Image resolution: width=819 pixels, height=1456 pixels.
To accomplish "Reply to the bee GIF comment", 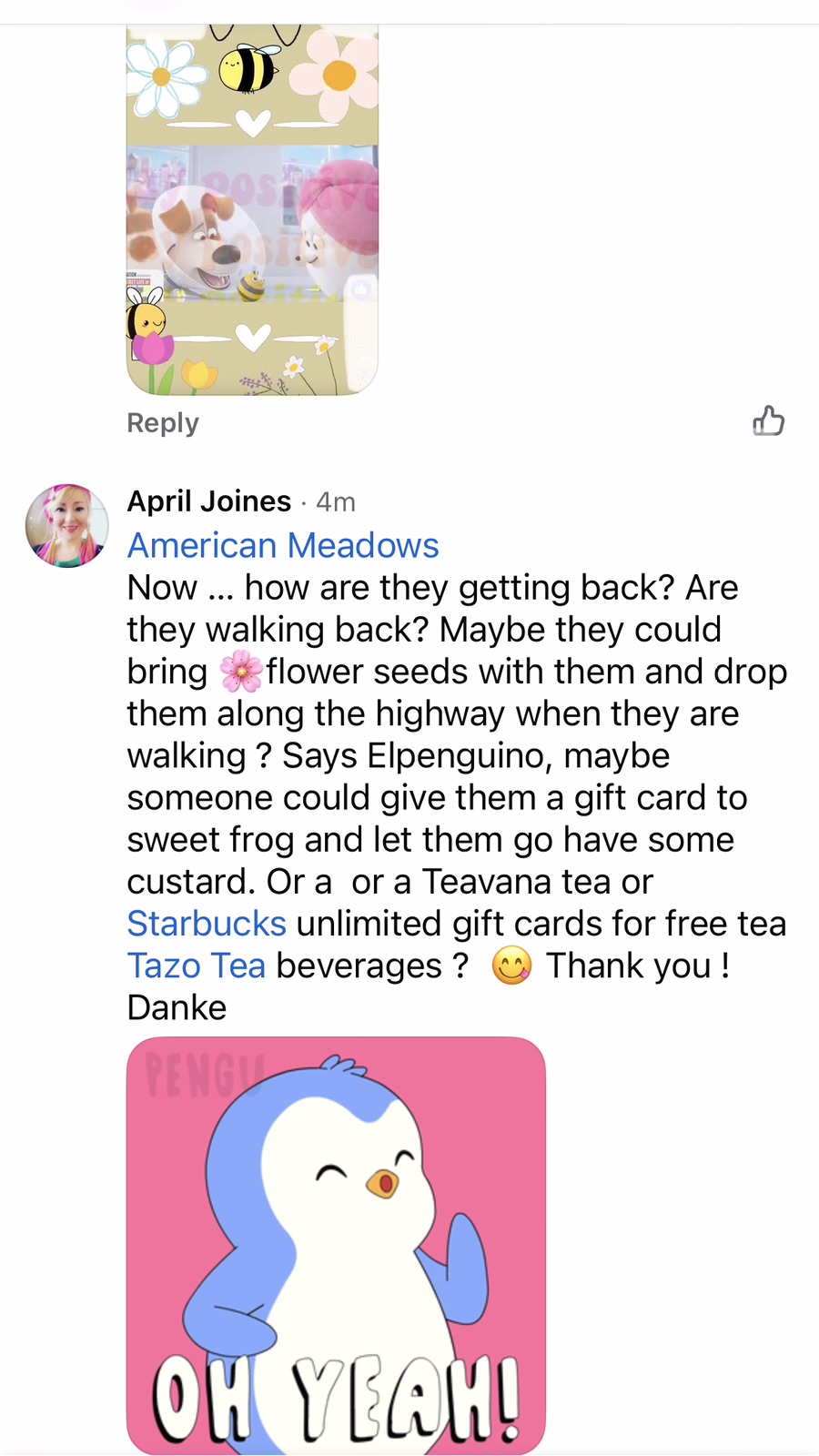I will tap(162, 423).
